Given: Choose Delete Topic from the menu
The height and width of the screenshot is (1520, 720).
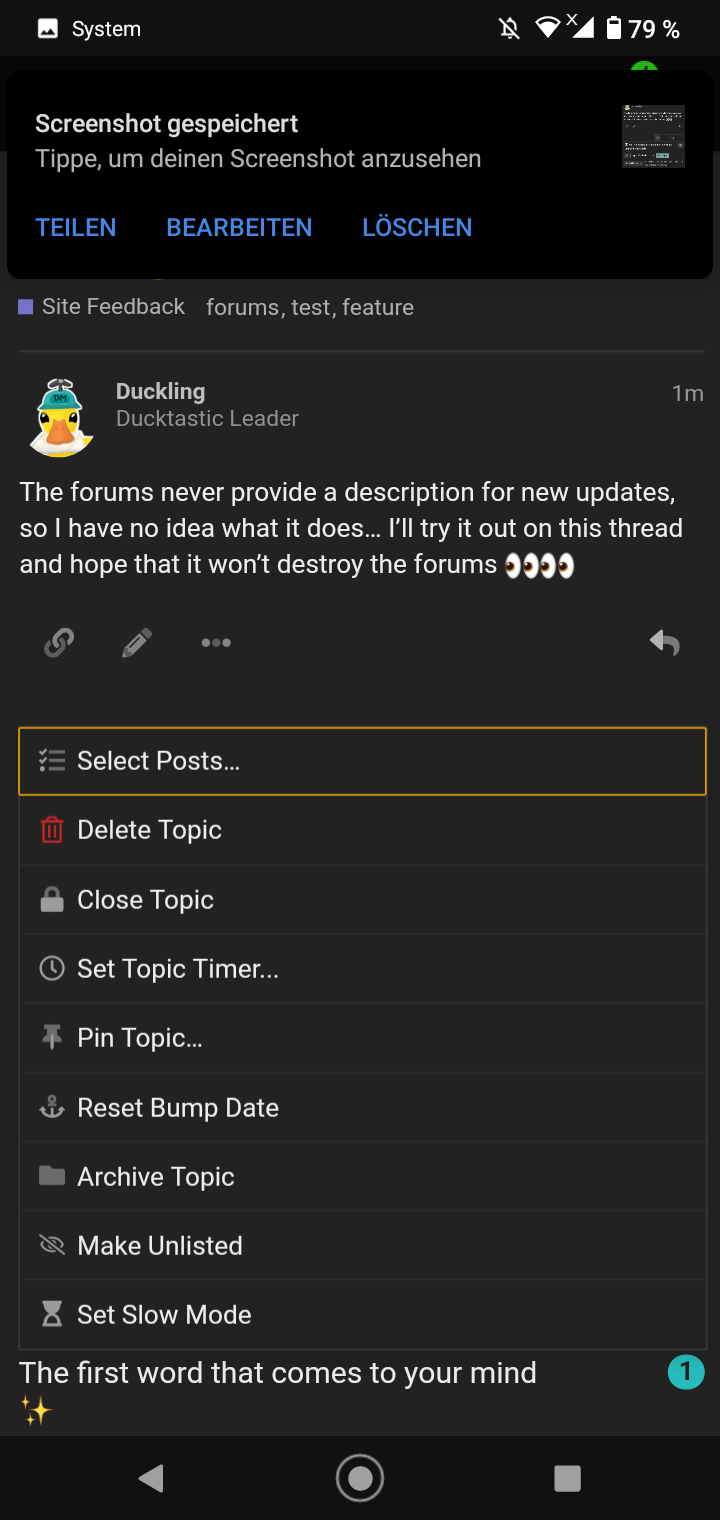Looking at the screenshot, I should 363,830.
